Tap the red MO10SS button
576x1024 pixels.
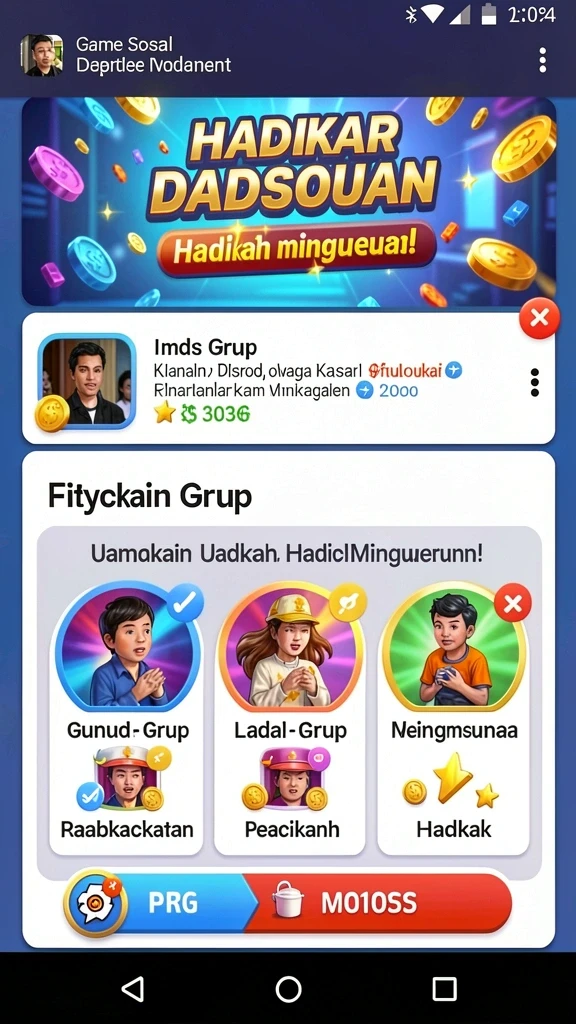pyautogui.click(x=382, y=903)
